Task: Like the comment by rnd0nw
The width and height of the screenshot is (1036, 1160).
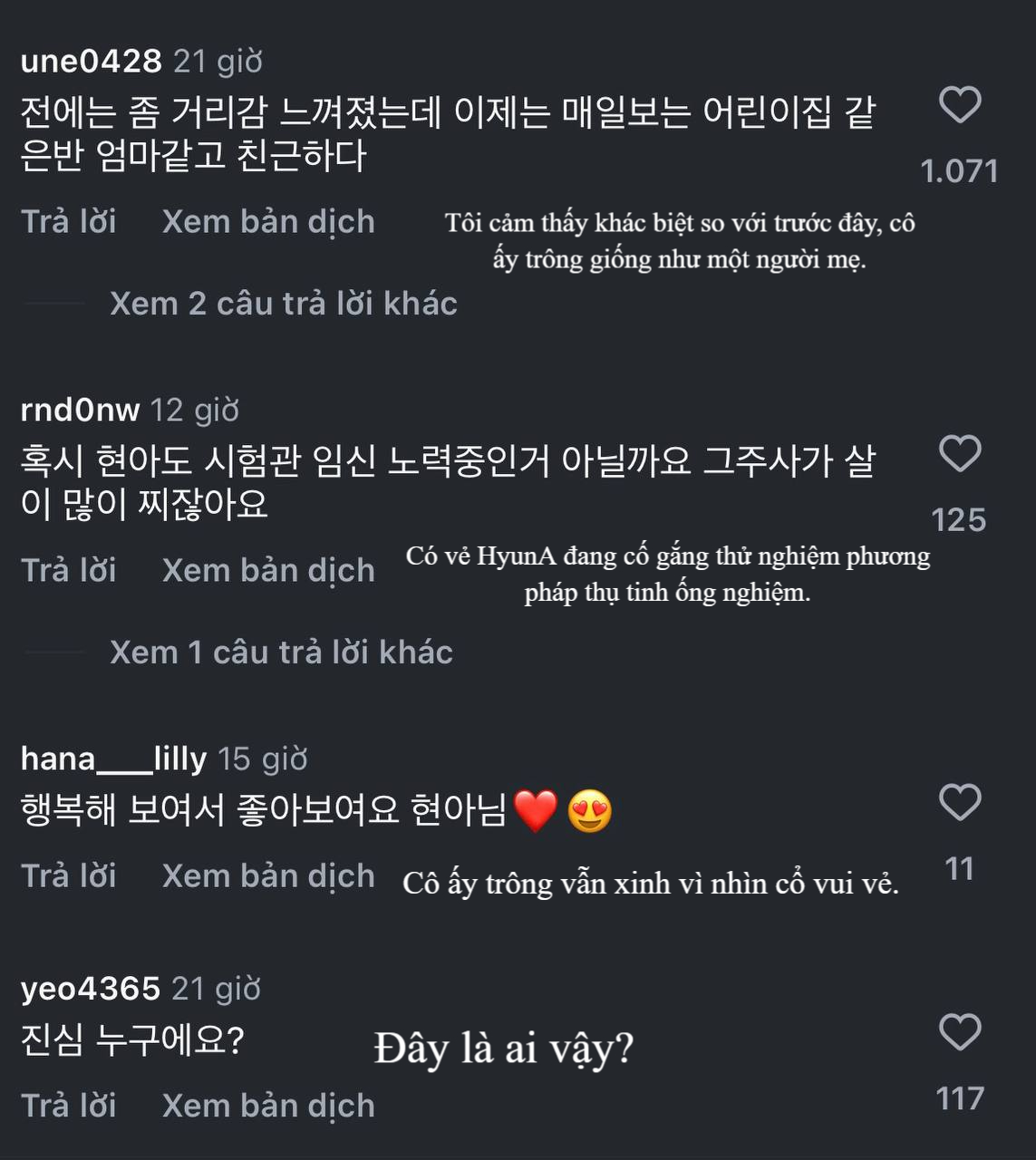Action: point(959,454)
